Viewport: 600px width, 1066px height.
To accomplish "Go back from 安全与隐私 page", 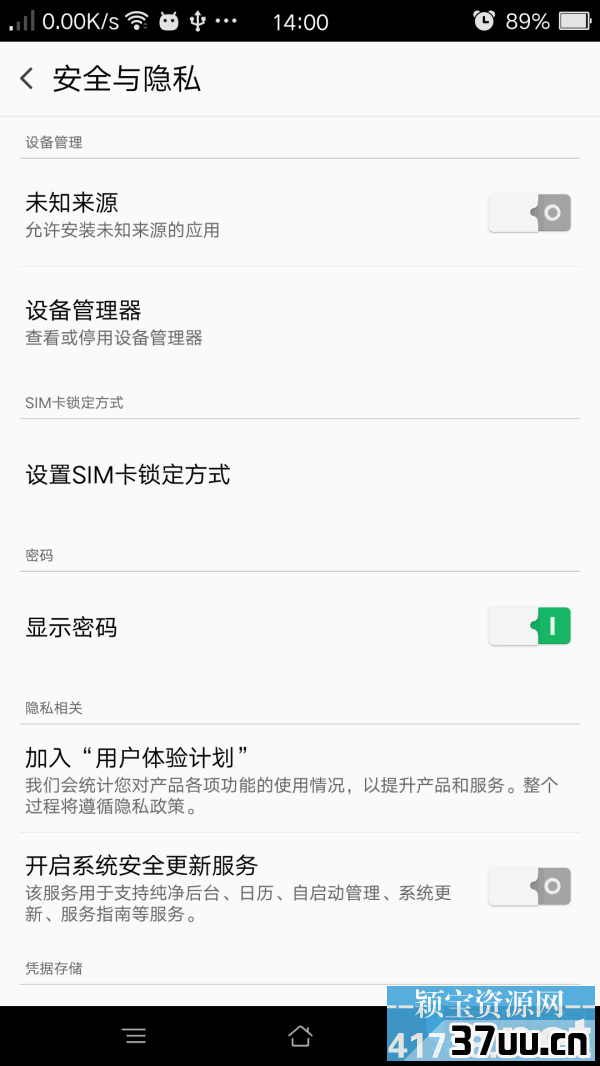I will point(27,79).
